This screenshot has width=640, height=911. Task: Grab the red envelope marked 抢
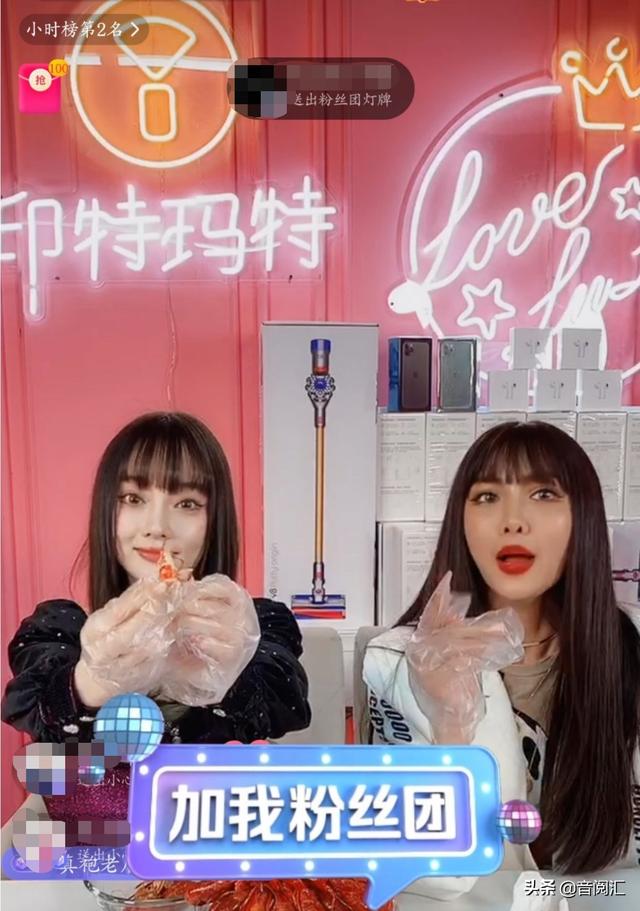click(41, 88)
